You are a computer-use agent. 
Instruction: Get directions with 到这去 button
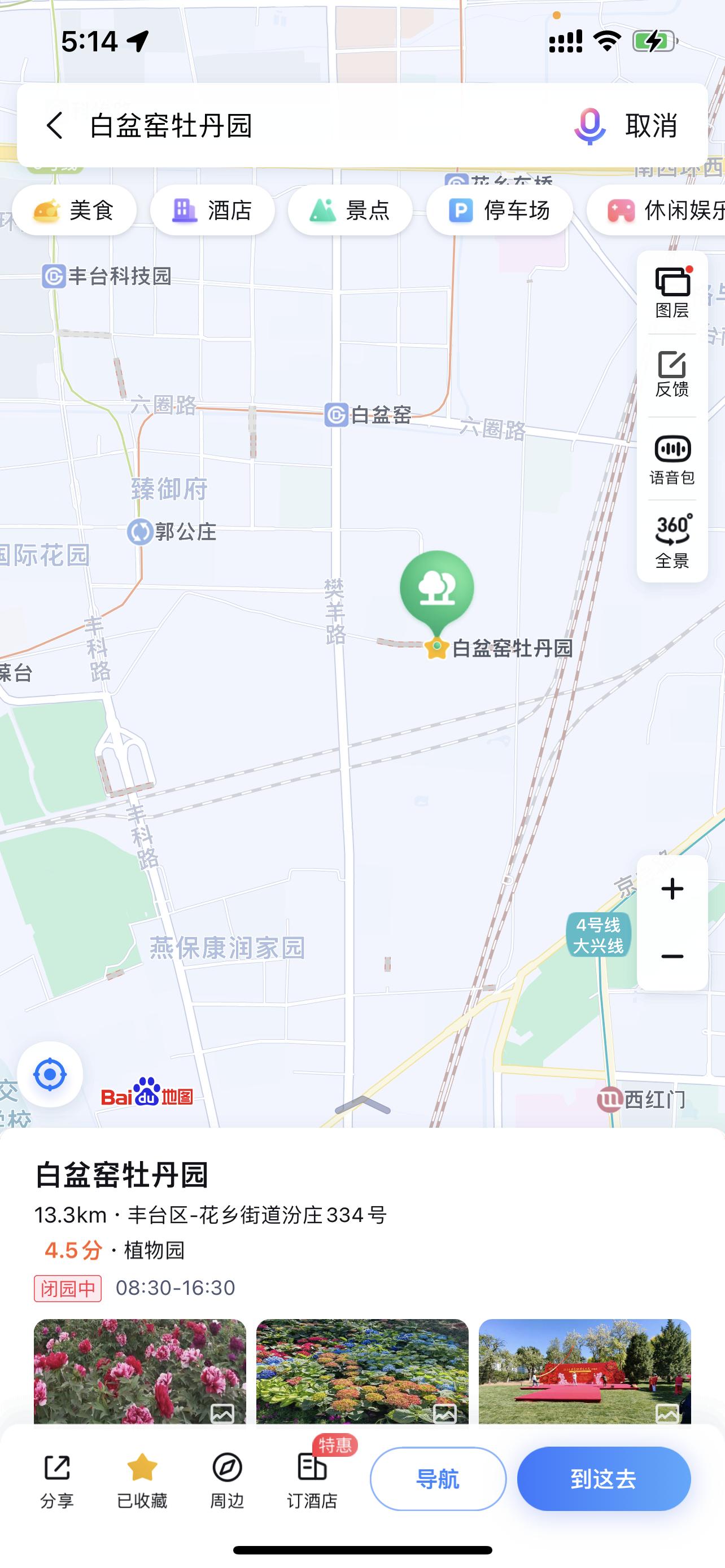point(603,1478)
